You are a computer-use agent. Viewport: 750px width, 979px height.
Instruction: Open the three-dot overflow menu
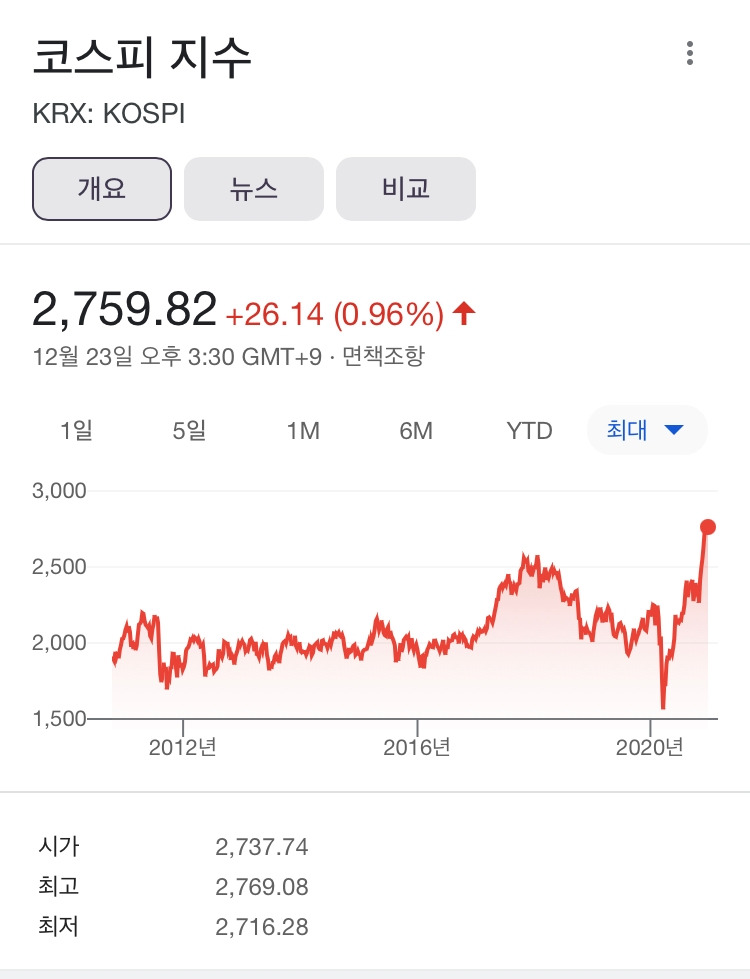click(690, 54)
